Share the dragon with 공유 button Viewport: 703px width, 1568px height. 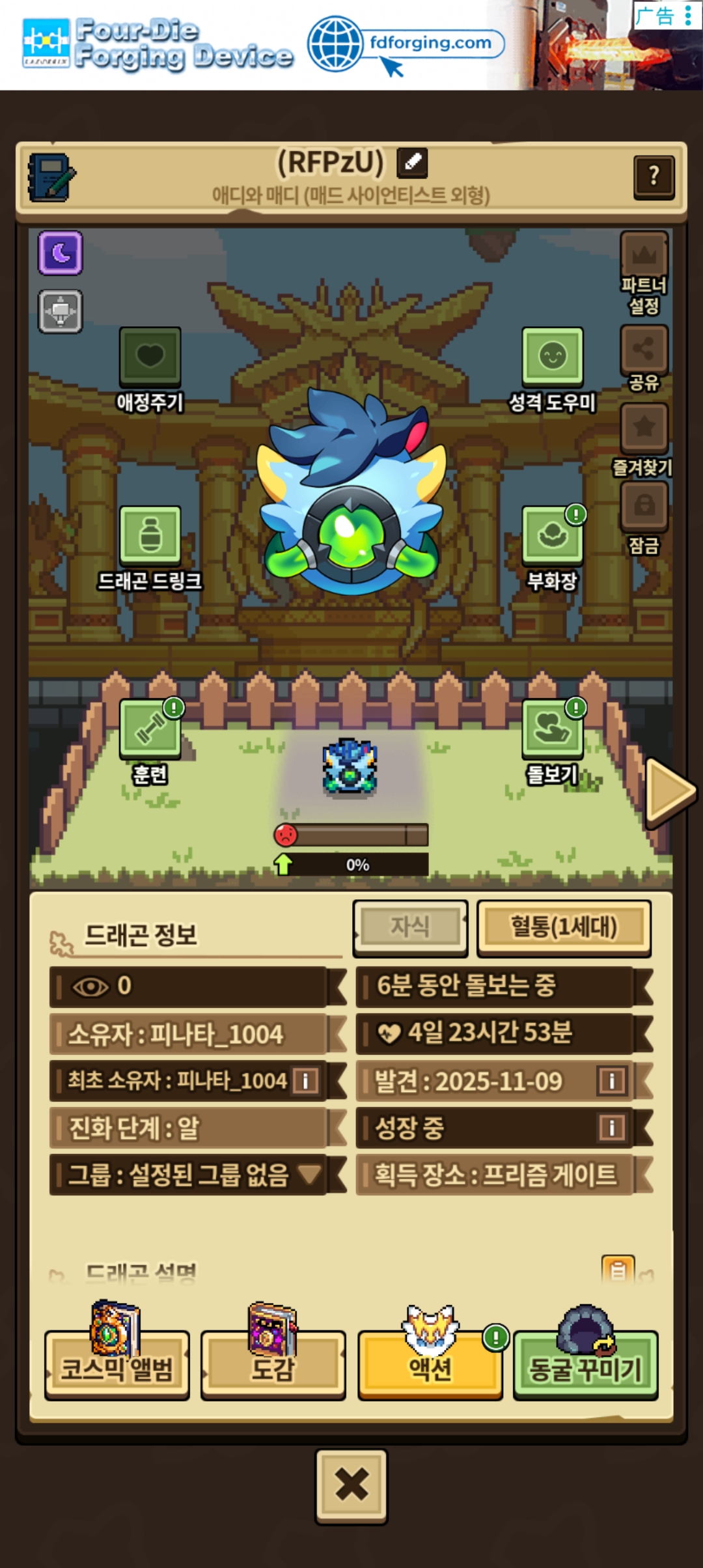pos(644,350)
